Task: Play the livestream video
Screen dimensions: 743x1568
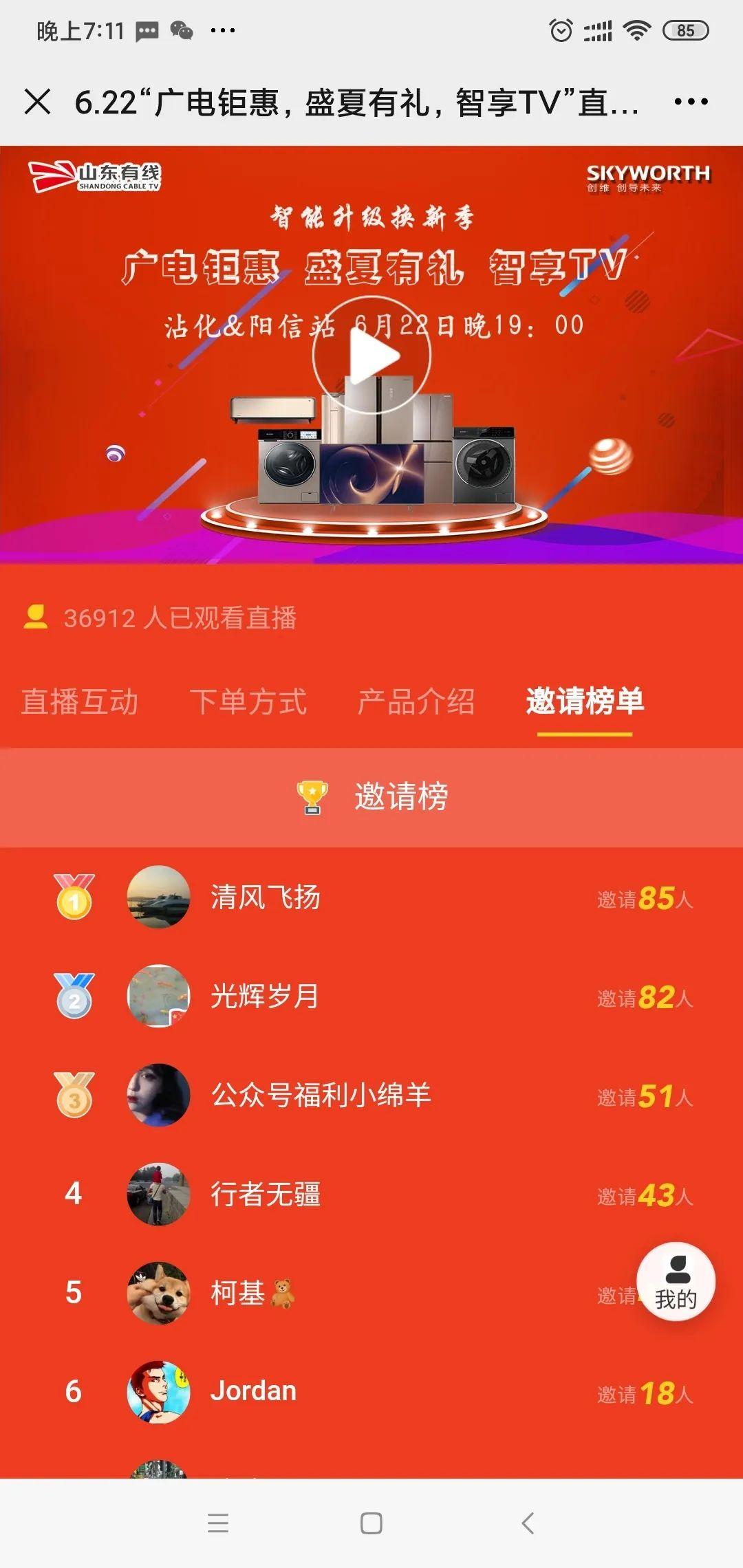Action: coord(371,356)
